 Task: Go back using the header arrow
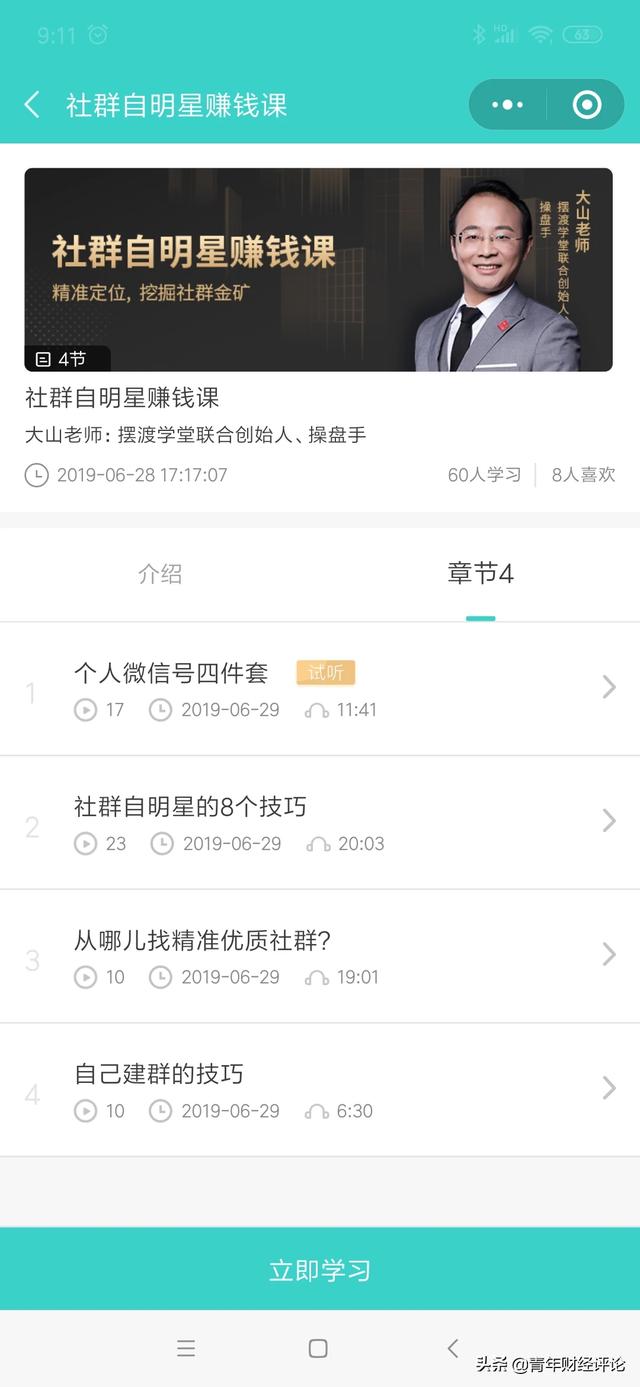(32, 104)
